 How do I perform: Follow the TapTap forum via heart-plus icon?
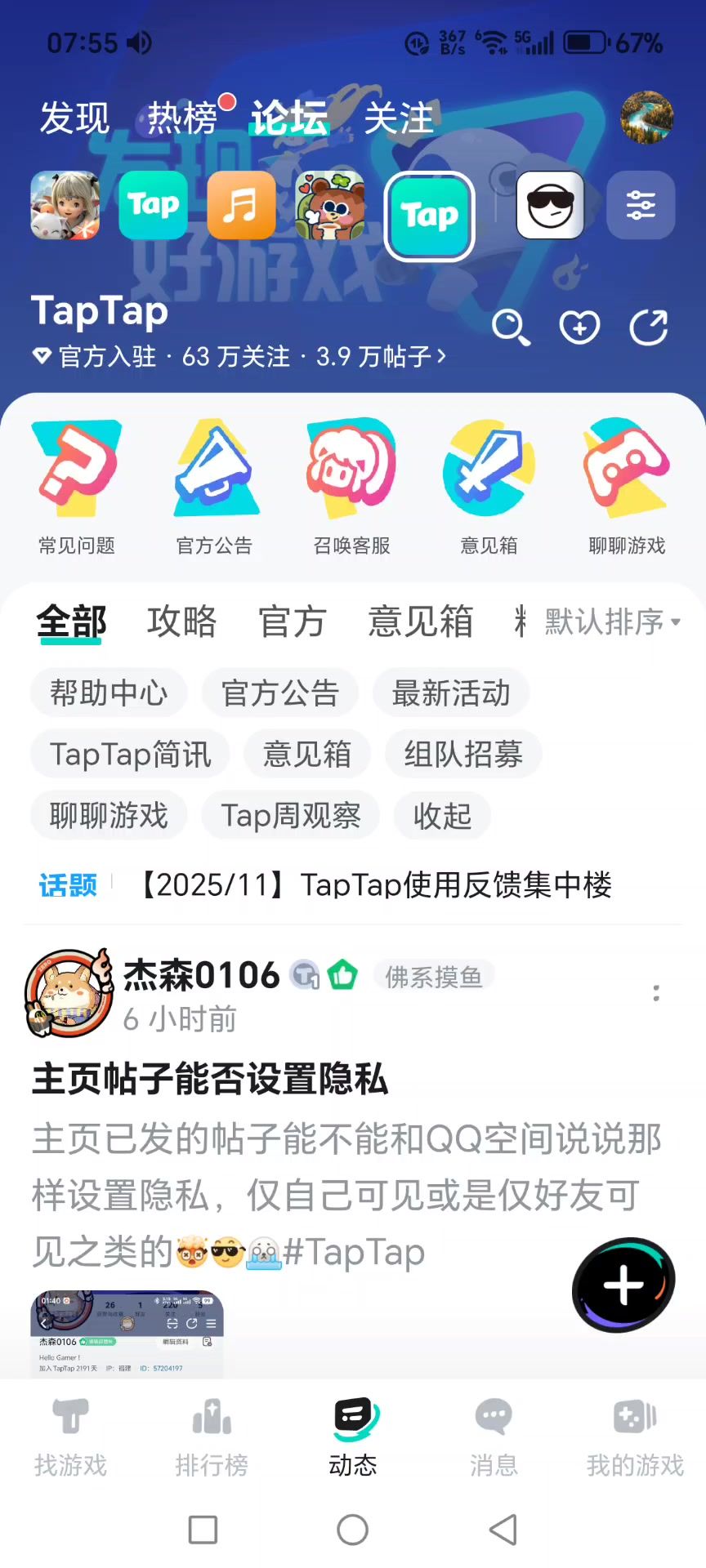coord(579,328)
